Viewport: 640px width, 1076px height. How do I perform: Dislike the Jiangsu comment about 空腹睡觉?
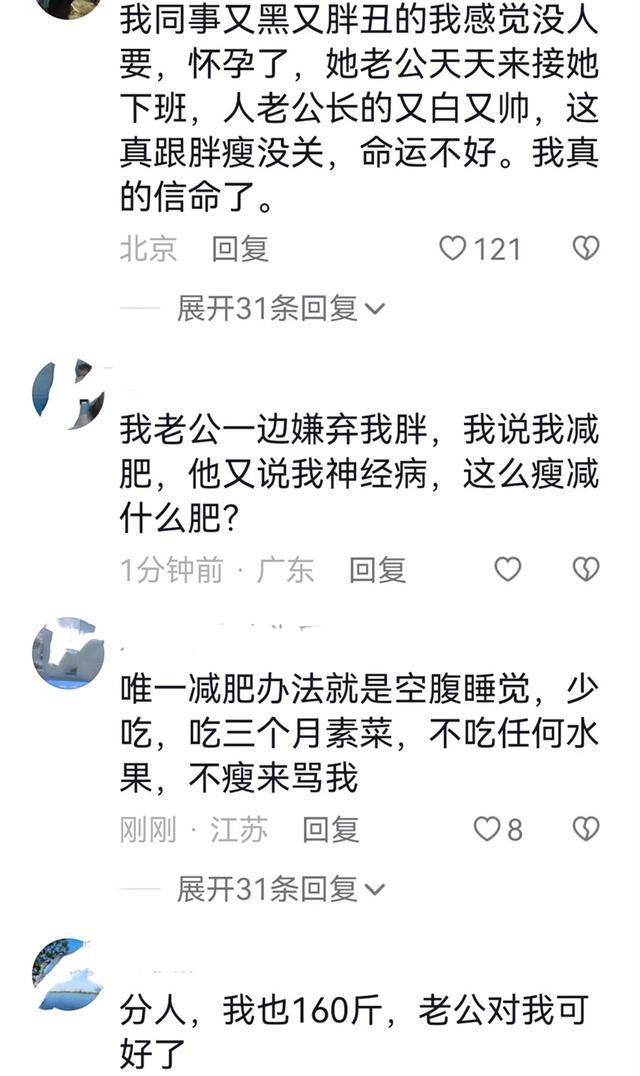pos(585,829)
